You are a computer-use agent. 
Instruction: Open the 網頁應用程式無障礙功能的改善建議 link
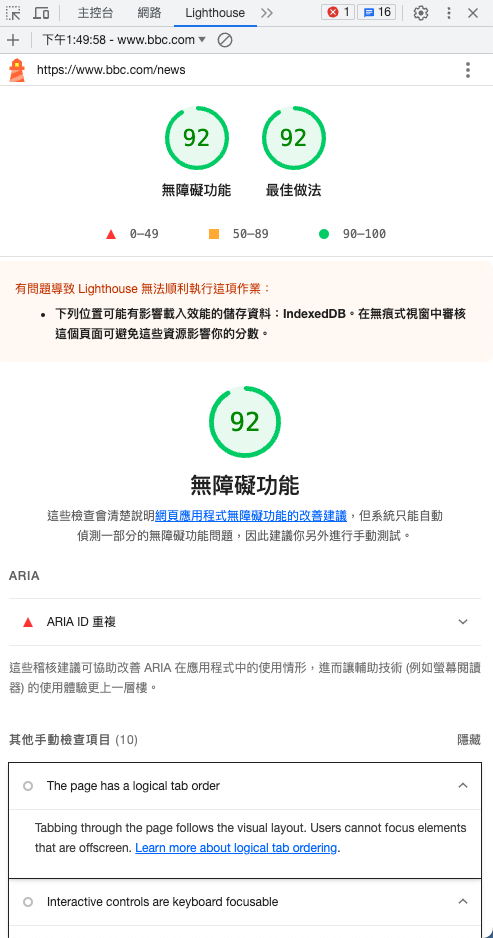point(251,515)
